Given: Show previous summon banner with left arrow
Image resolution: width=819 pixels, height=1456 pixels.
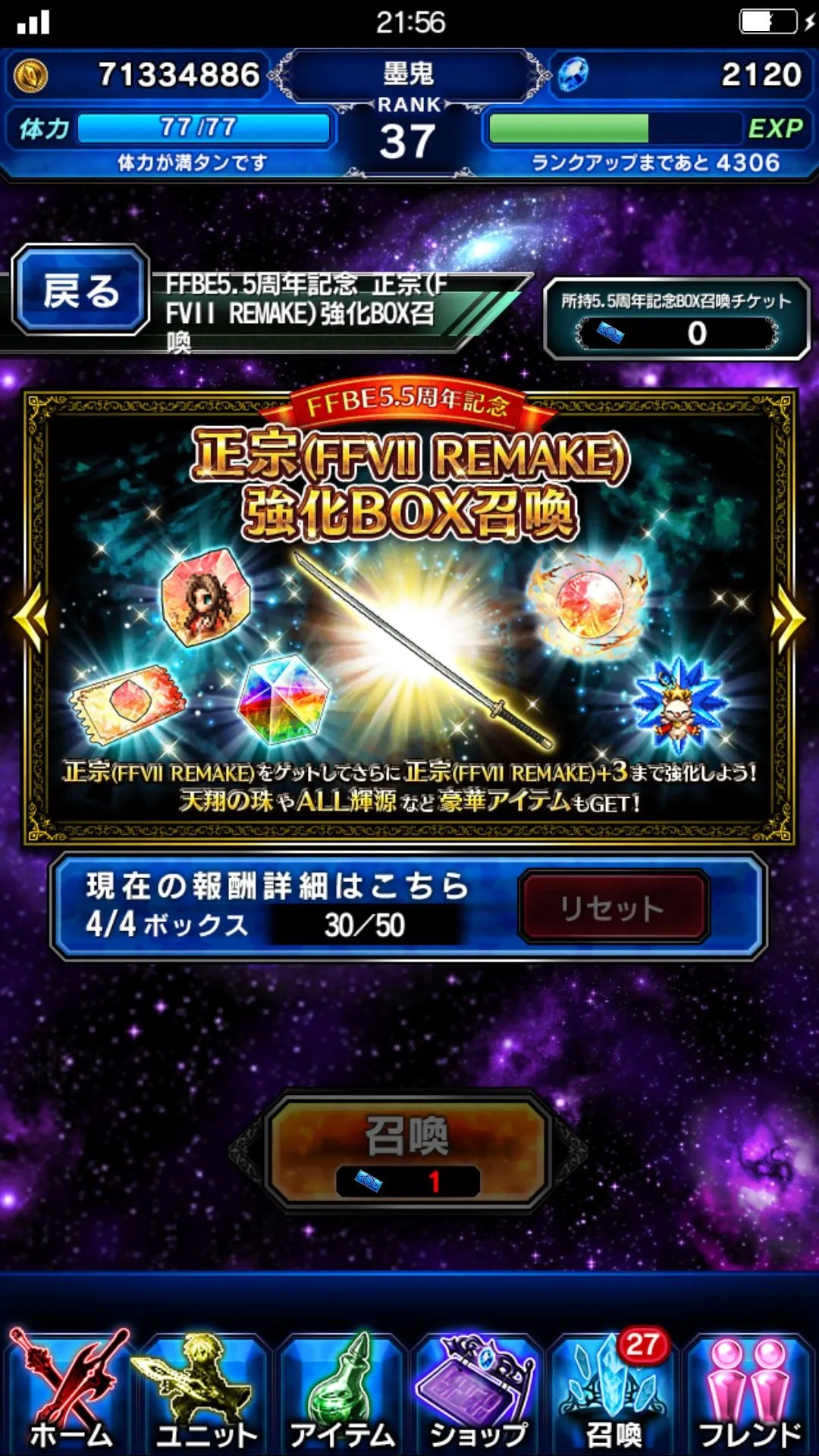Looking at the screenshot, I should coord(30,619).
